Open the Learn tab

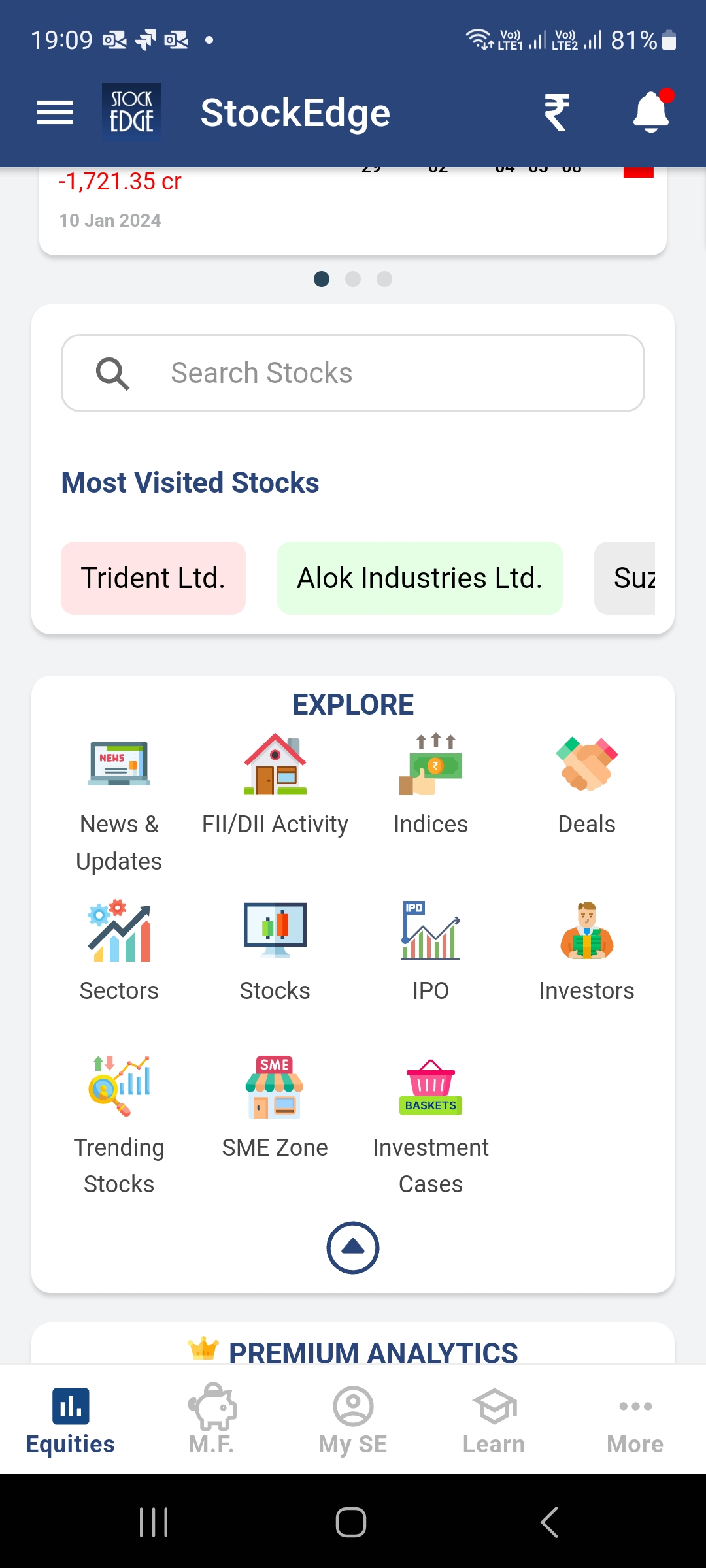[494, 1421]
